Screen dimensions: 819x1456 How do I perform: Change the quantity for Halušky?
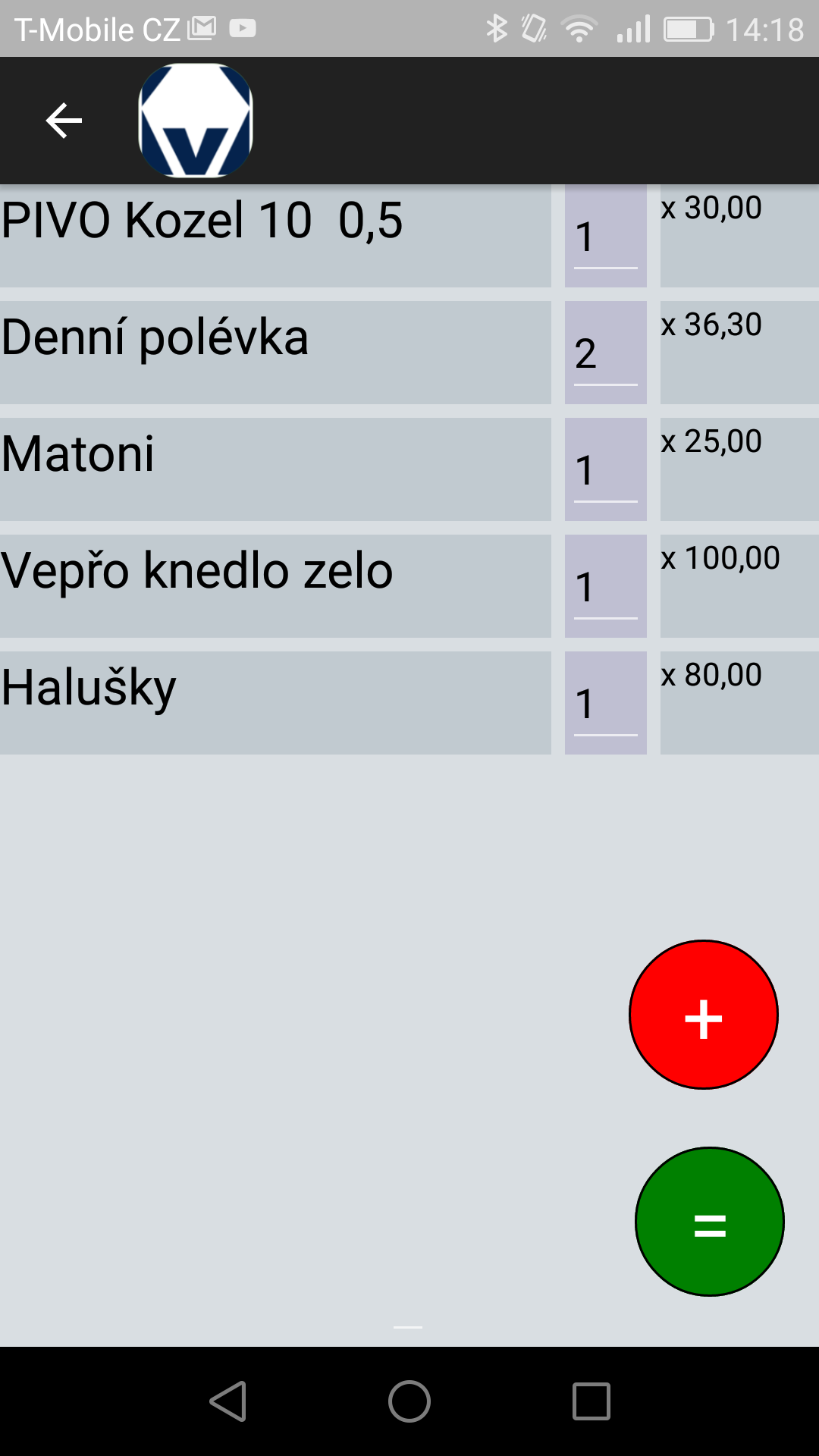coord(606,703)
